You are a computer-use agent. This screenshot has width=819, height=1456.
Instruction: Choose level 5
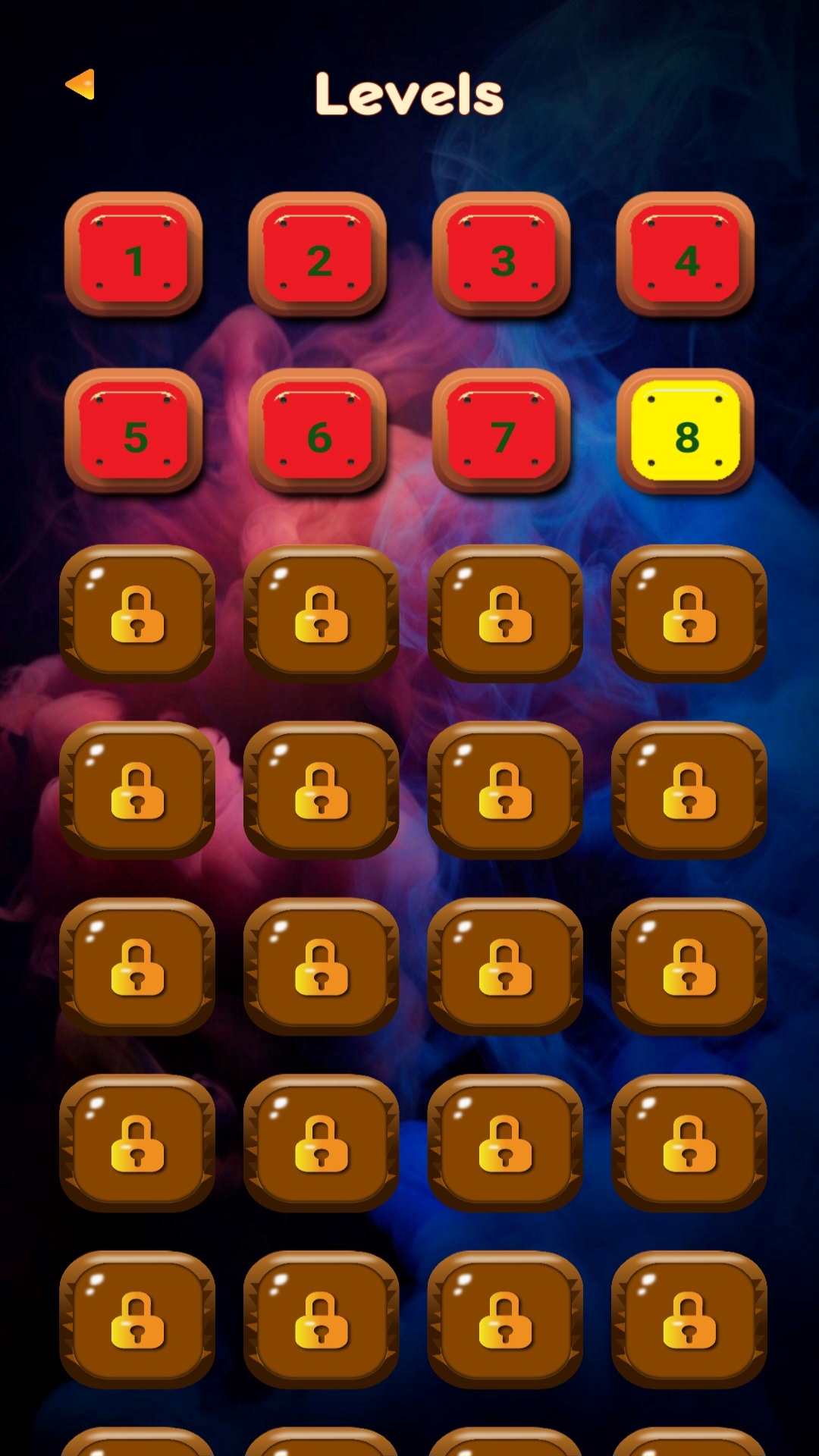[133, 431]
